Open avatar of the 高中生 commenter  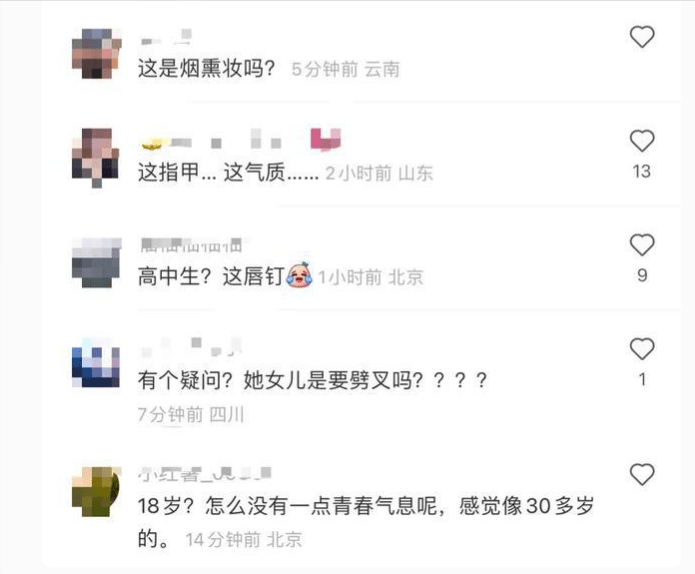point(97,260)
